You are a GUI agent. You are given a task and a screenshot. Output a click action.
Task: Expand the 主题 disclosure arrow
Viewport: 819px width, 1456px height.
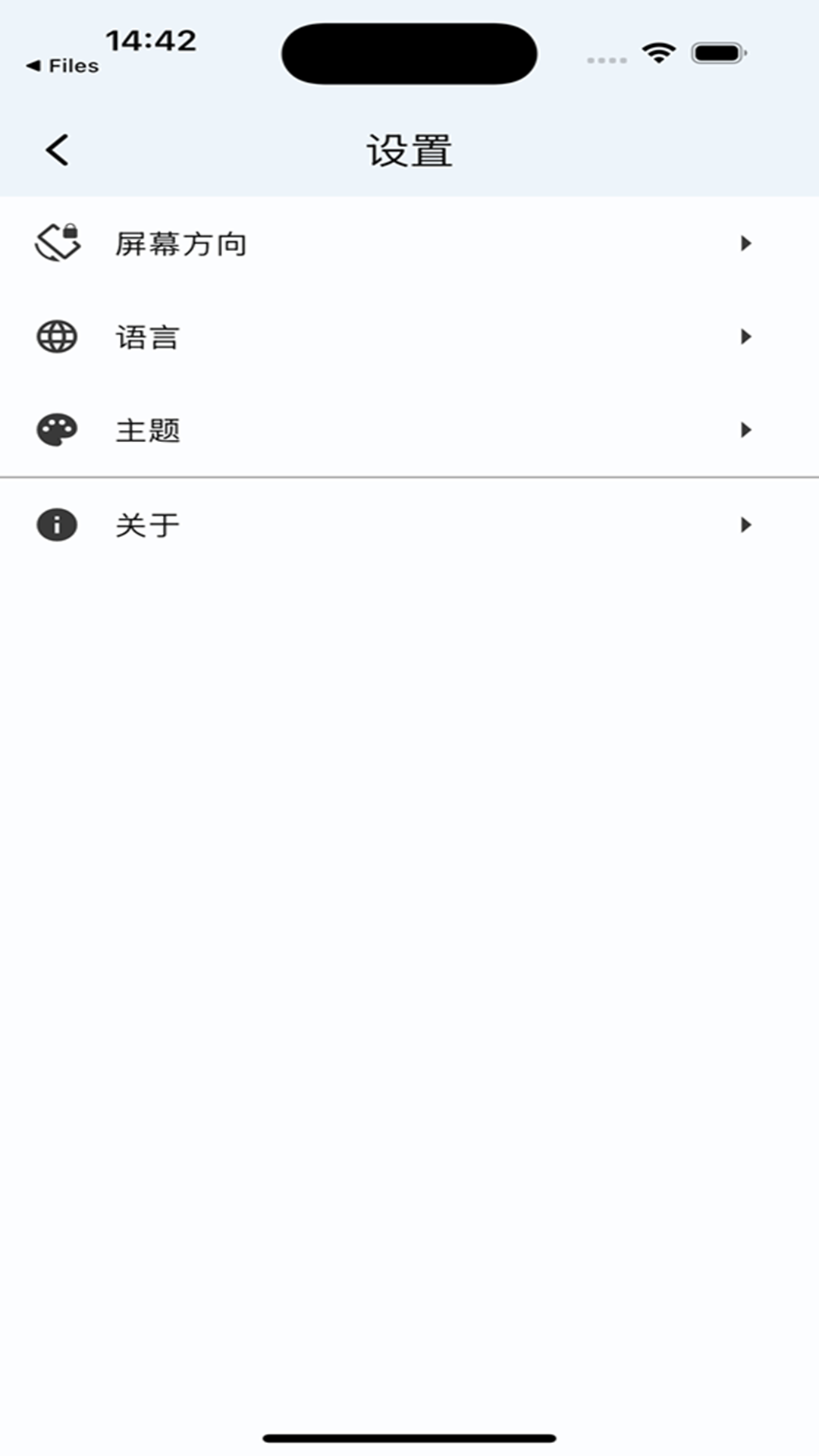pyautogui.click(x=746, y=430)
